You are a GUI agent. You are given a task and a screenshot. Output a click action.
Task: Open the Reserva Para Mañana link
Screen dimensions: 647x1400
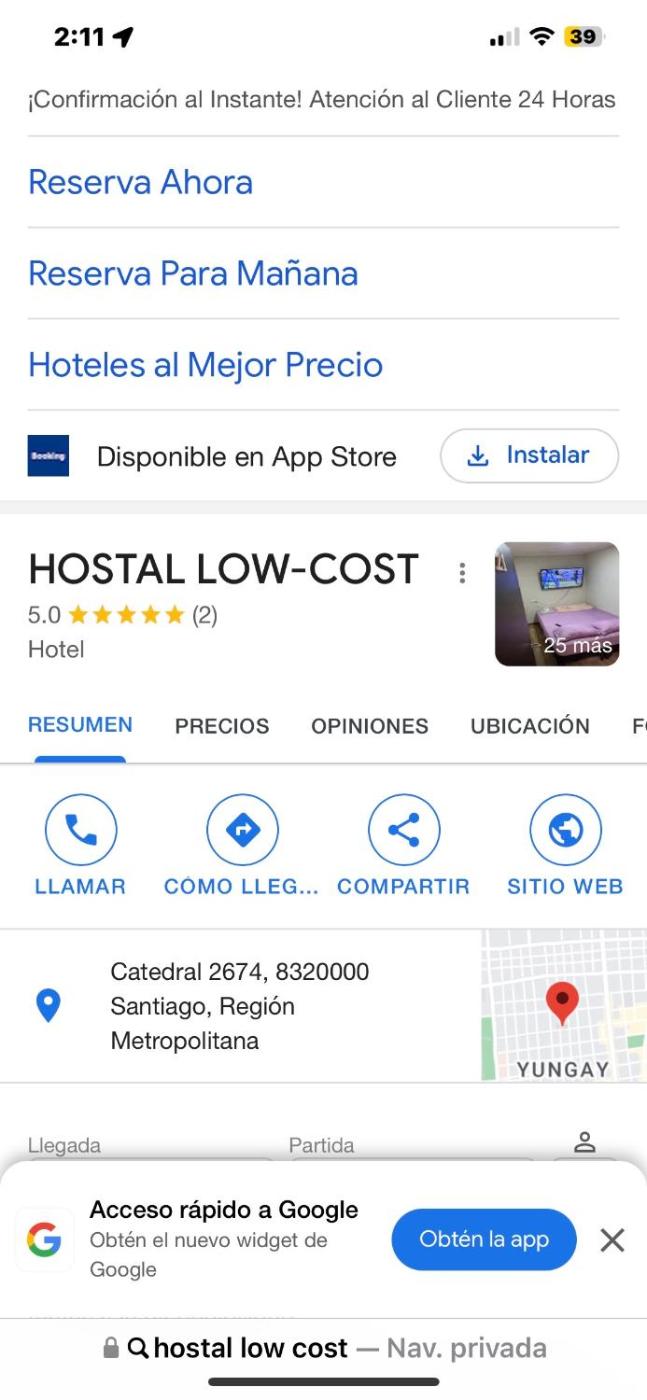pyautogui.click(x=193, y=273)
